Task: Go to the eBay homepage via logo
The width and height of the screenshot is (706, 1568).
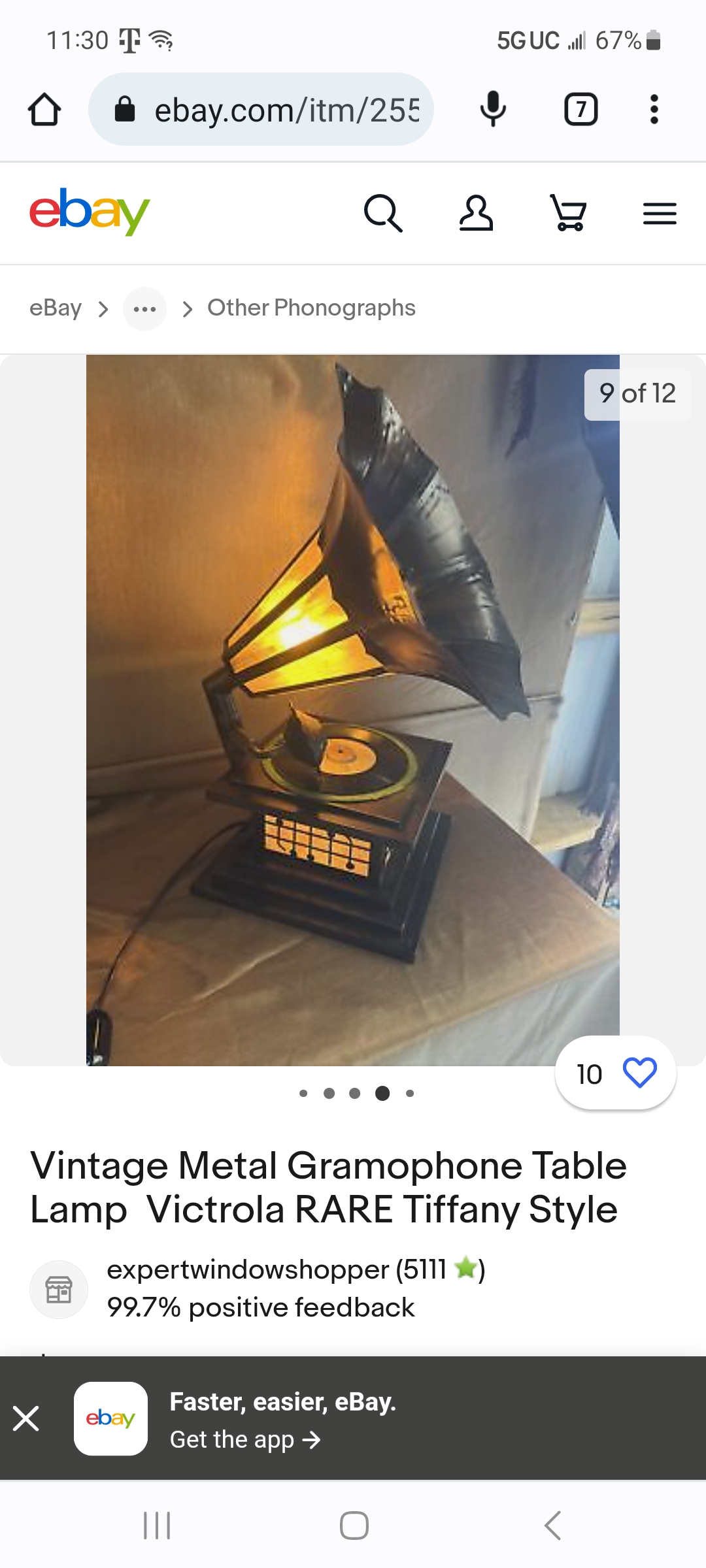Action: coord(90,212)
